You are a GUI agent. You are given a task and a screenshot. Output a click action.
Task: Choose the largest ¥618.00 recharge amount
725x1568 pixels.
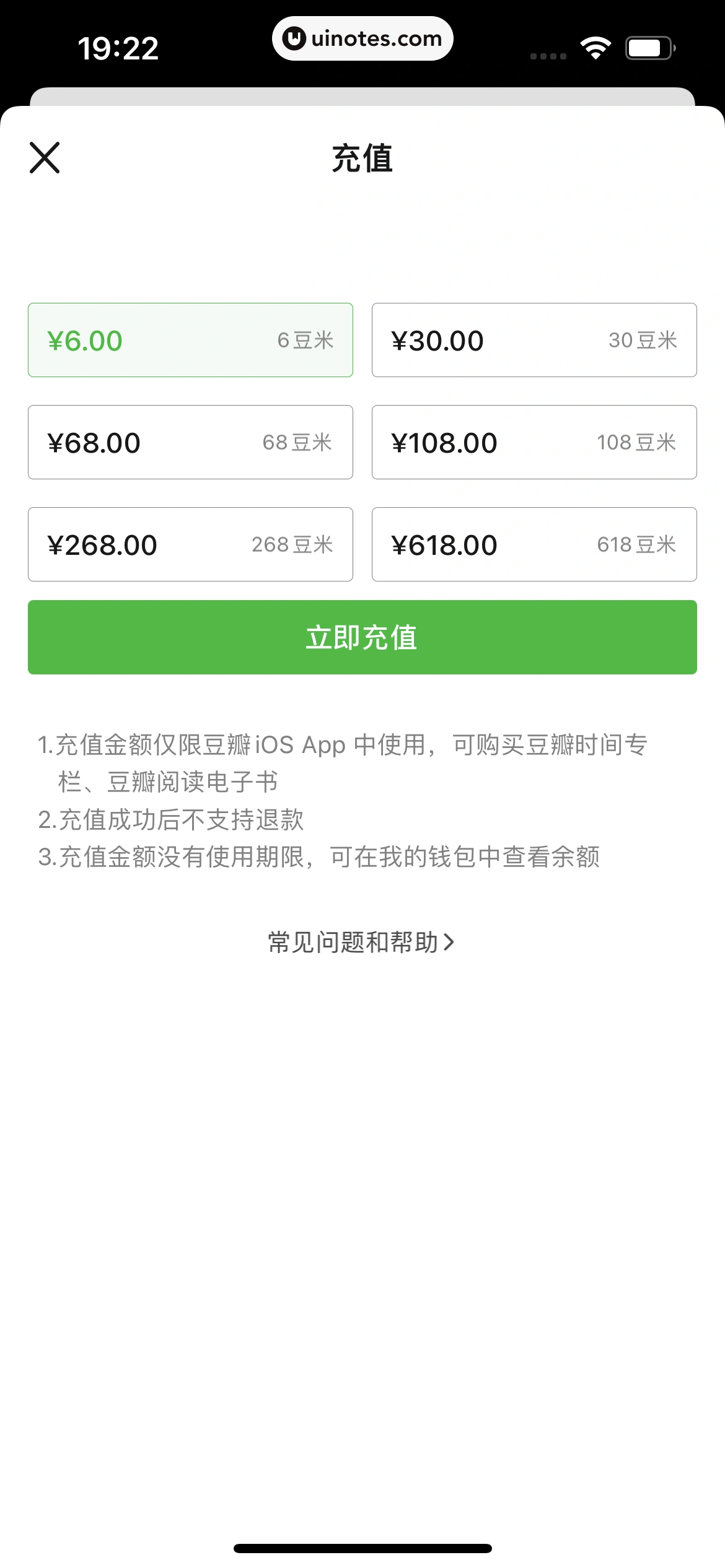coord(534,544)
